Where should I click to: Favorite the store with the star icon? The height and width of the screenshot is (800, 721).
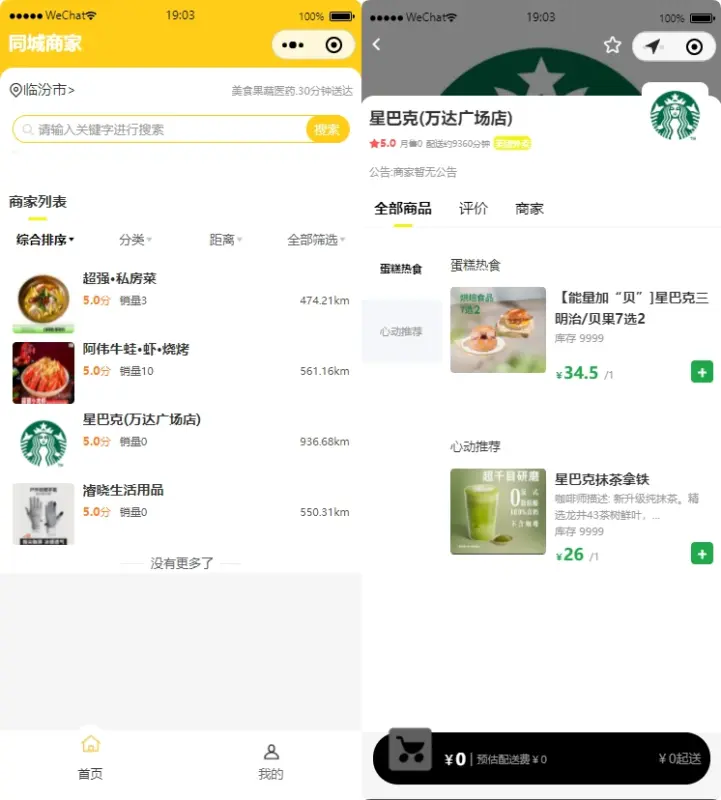[613, 45]
